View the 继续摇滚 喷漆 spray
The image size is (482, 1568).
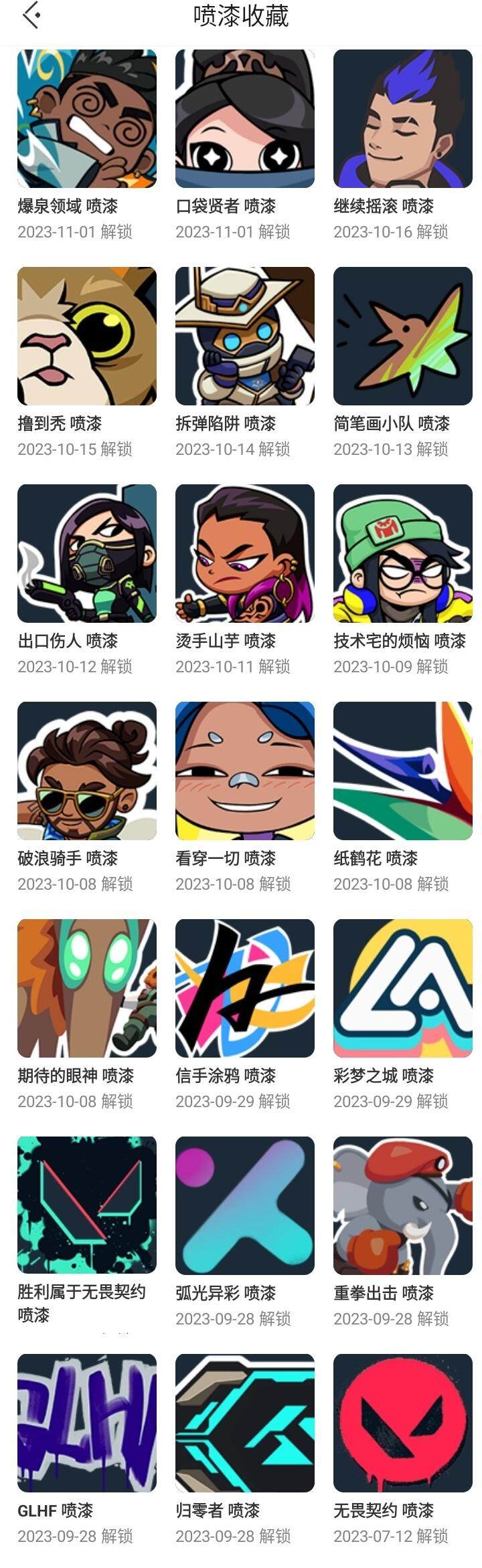[403, 119]
